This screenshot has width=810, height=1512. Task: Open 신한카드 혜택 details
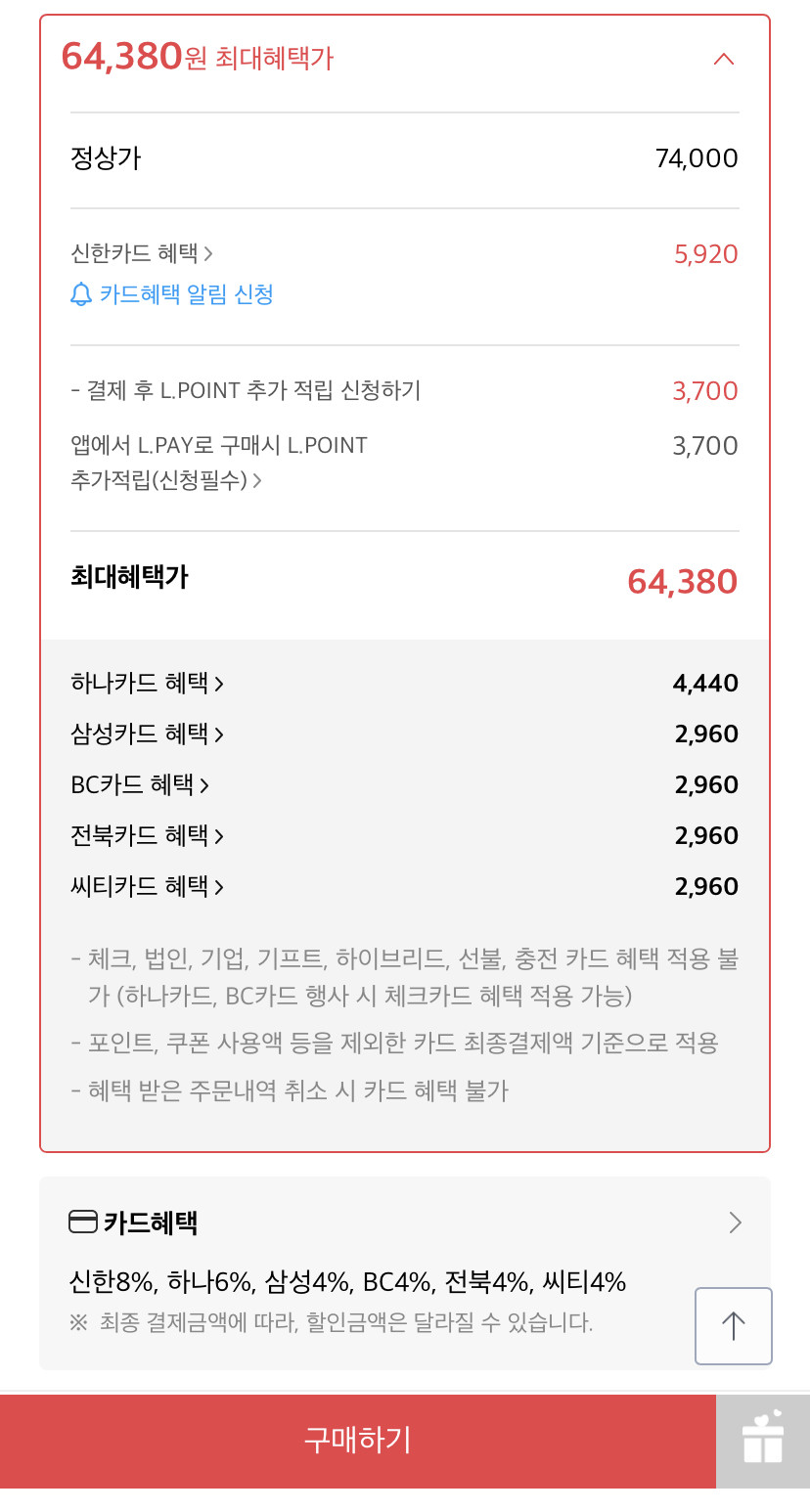coord(142,253)
